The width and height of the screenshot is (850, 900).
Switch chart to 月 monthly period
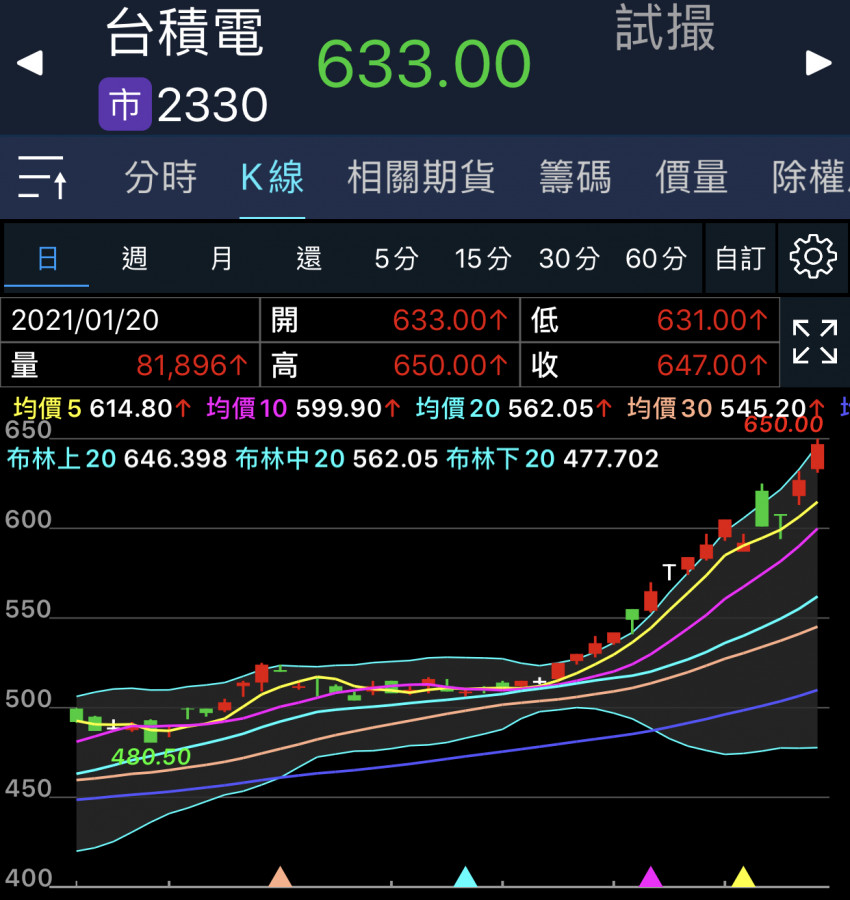pyautogui.click(x=221, y=259)
